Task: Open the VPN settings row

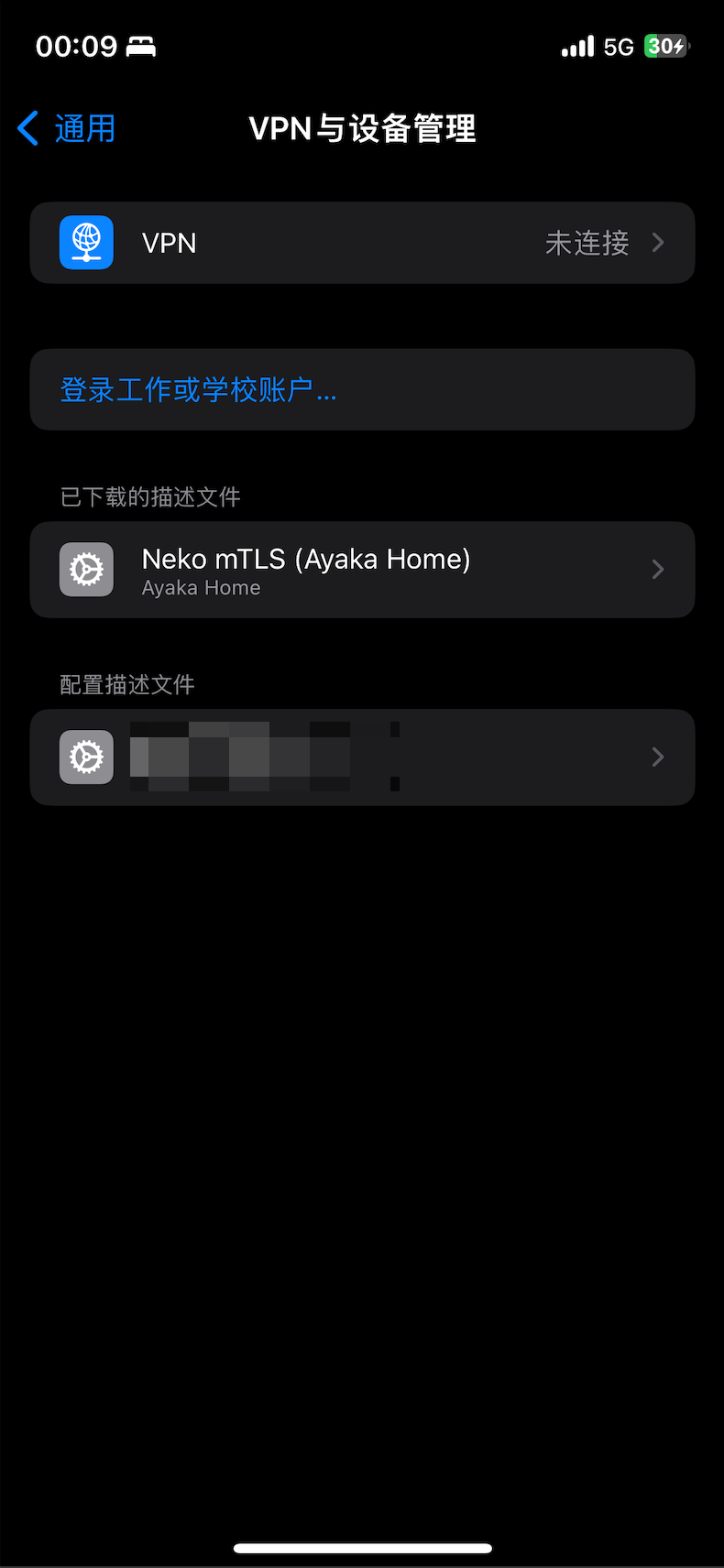Action: tap(362, 243)
